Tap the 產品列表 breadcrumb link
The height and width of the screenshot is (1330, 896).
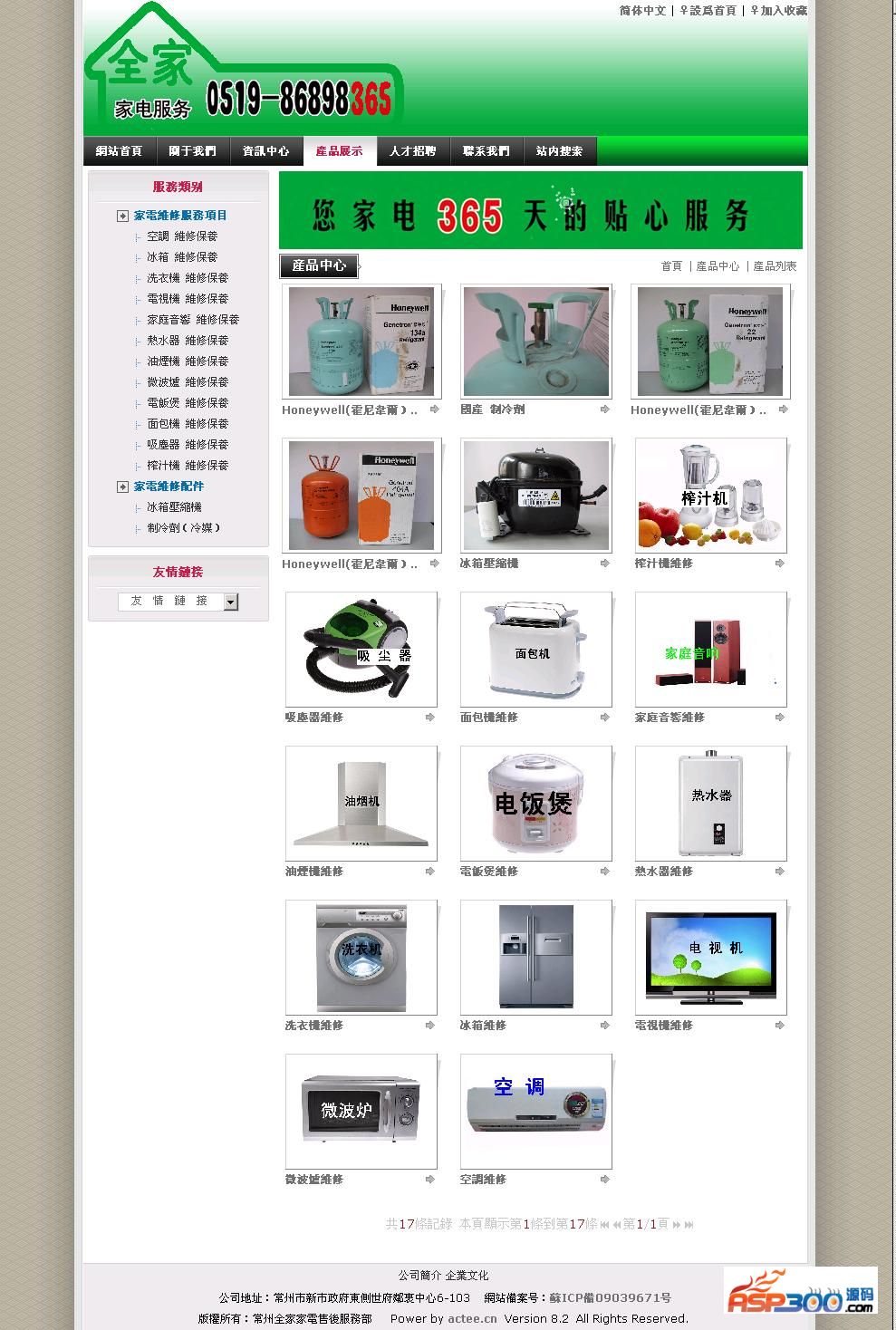point(775,266)
